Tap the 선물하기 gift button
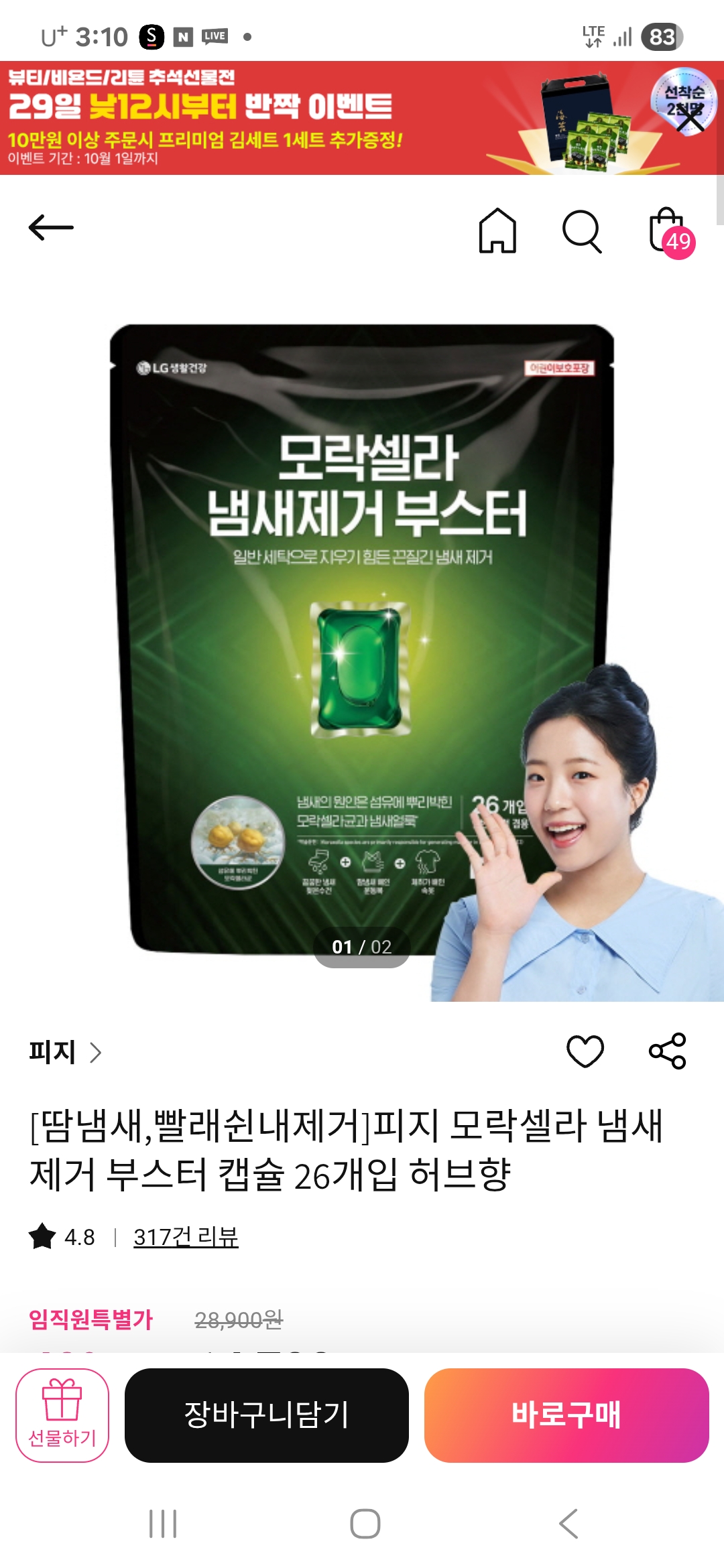 click(62, 1415)
